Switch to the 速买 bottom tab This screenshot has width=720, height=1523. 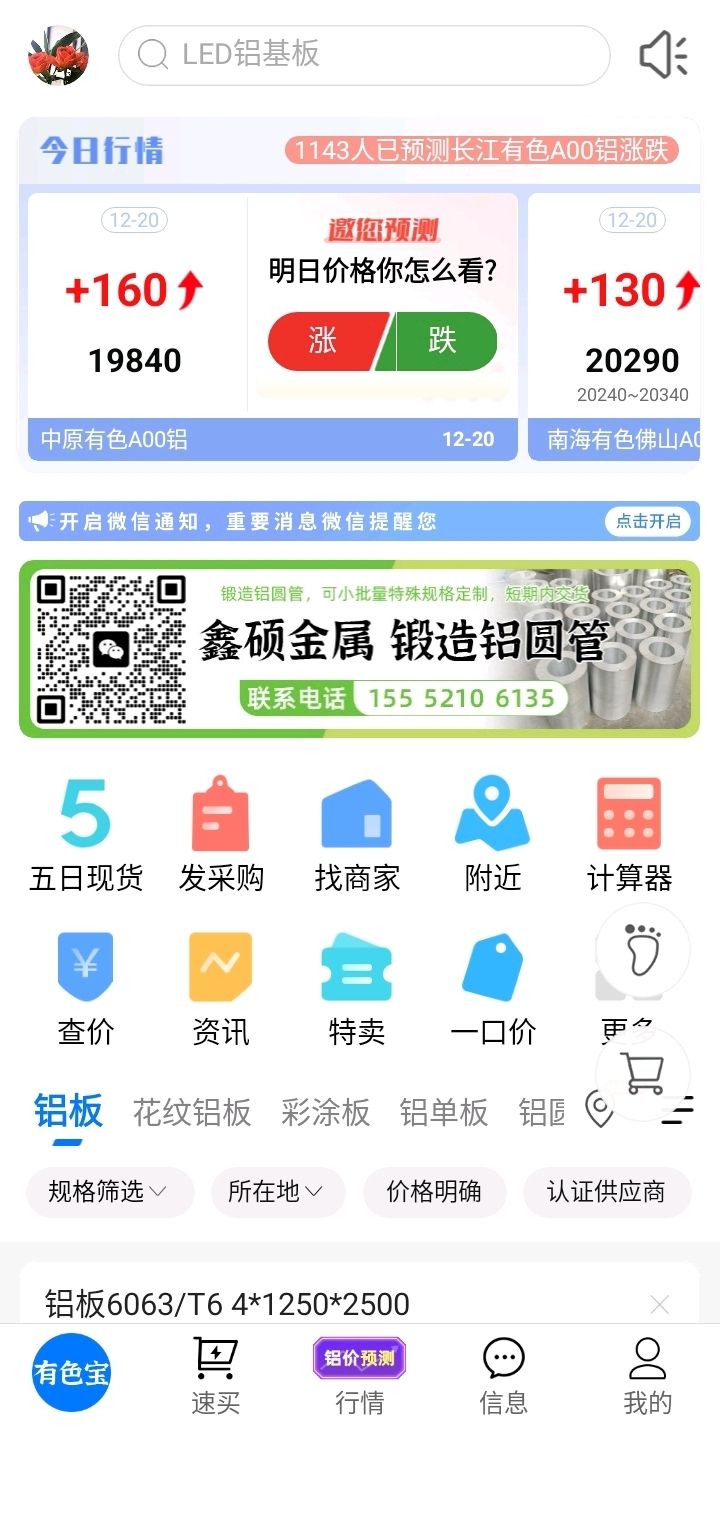(x=216, y=1376)
